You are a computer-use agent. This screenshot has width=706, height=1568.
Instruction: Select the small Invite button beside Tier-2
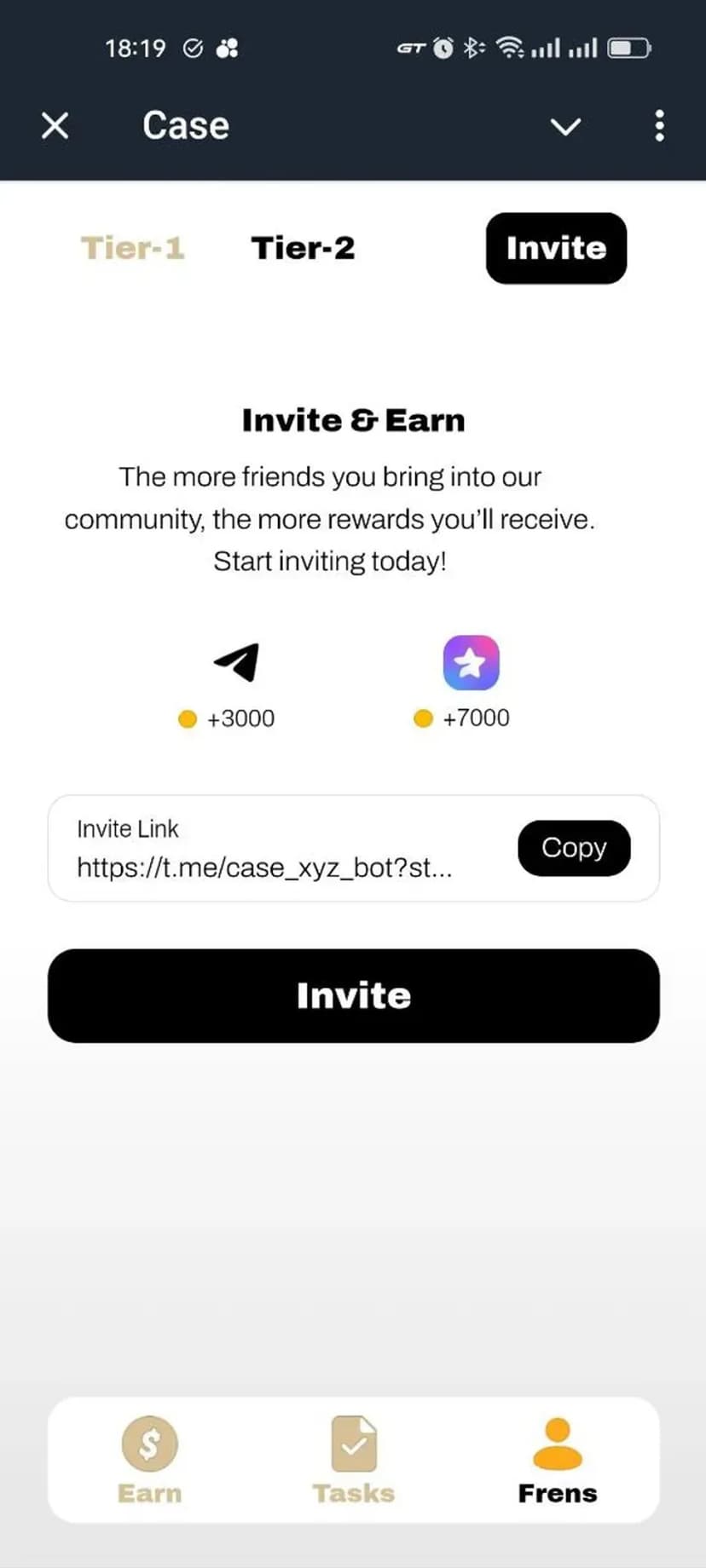coord(556,248)
